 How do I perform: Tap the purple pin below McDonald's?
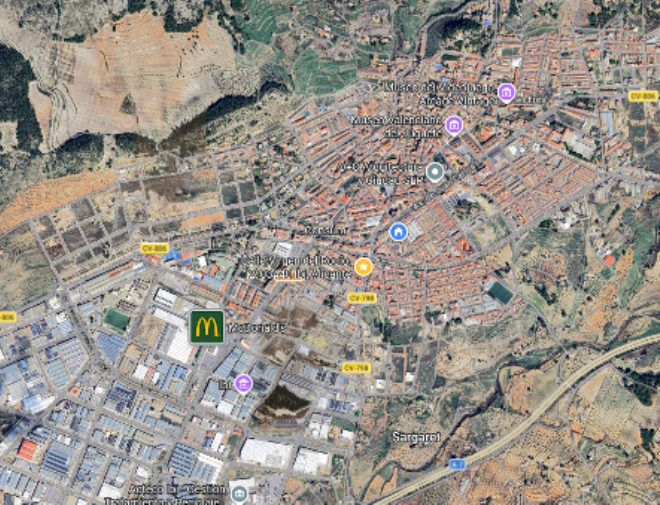243,383
